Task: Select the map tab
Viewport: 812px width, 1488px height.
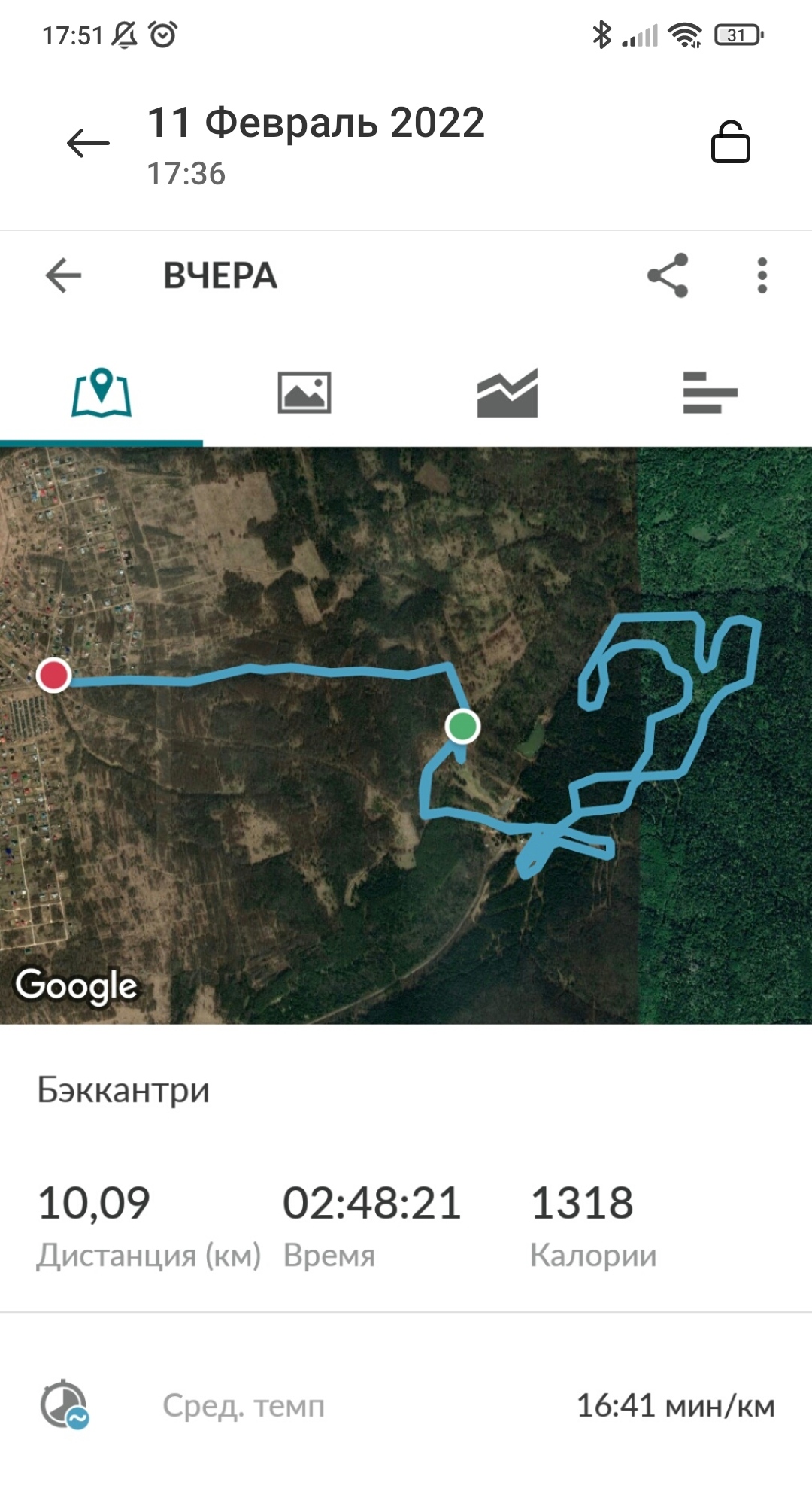Action: click(x=101, y=393)
